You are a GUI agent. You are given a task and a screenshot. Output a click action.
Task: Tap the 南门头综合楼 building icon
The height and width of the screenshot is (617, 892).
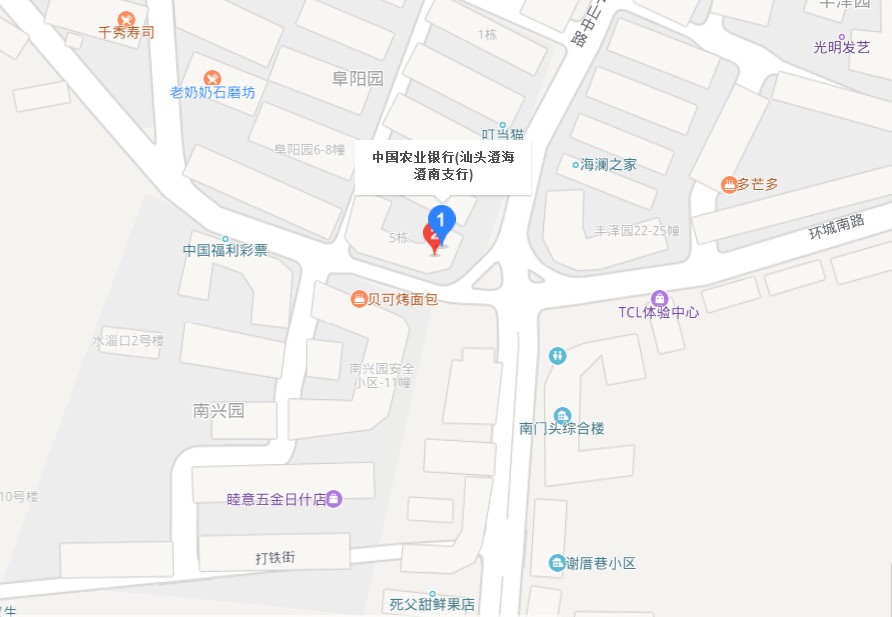[x=562, y=415]
